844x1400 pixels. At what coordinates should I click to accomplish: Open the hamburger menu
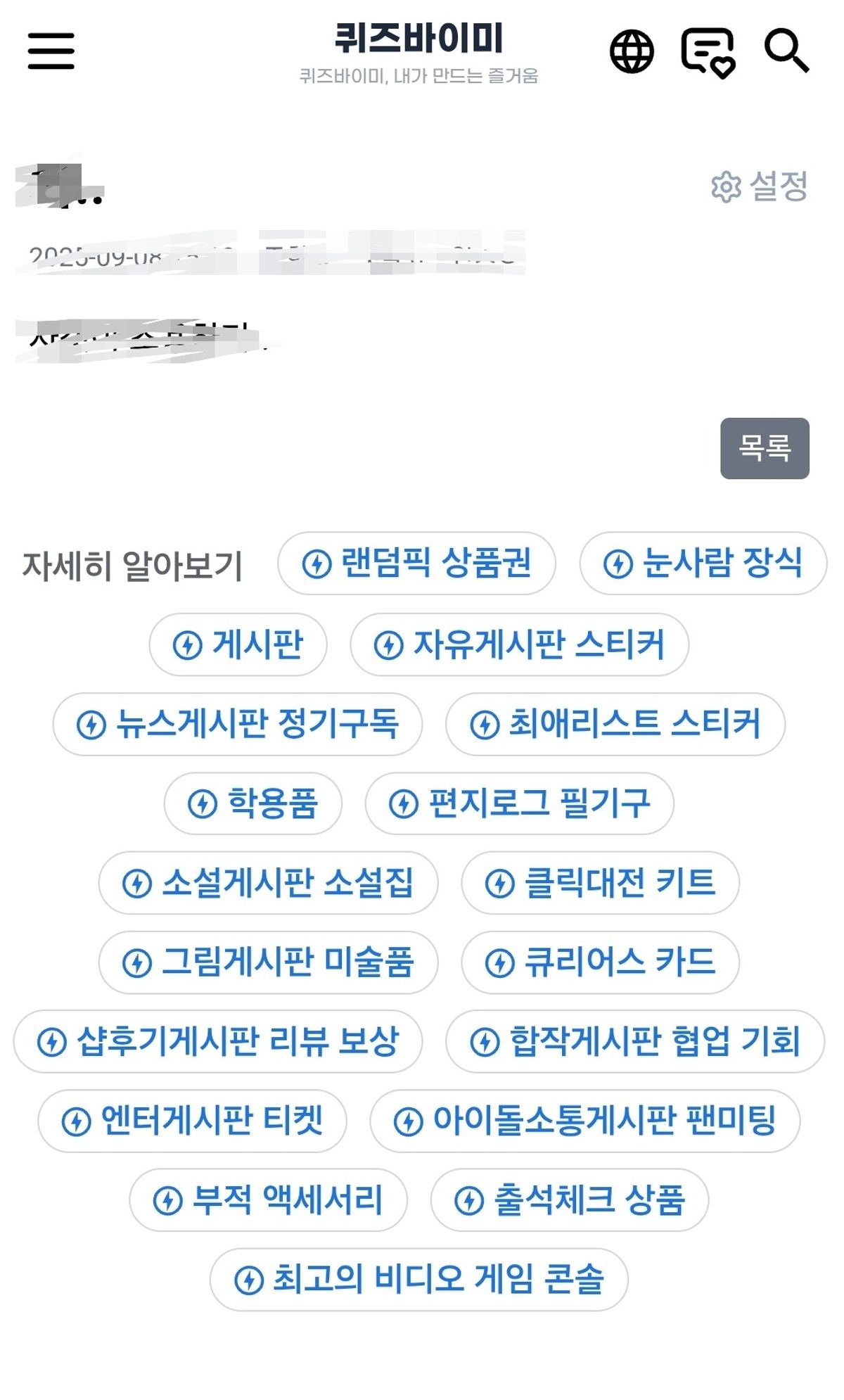pos(51,51)
